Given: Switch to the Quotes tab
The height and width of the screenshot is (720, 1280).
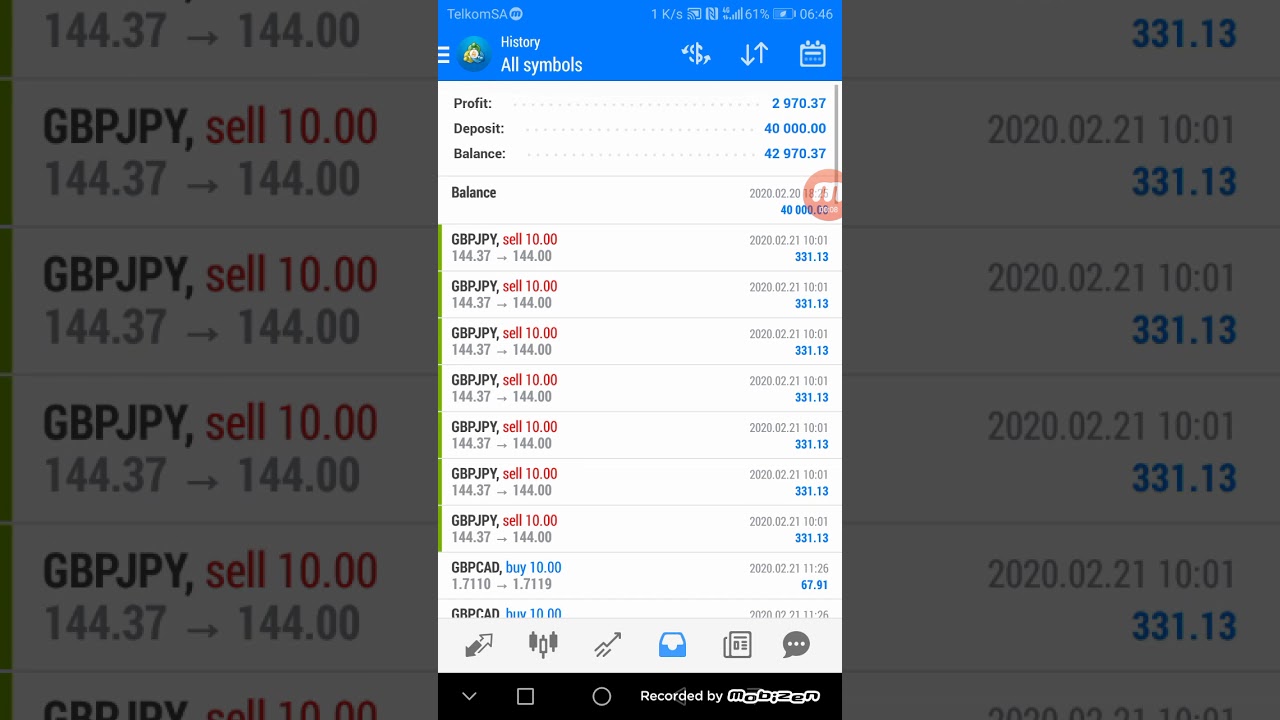Looking at the screenshot, I should (479, 645).
